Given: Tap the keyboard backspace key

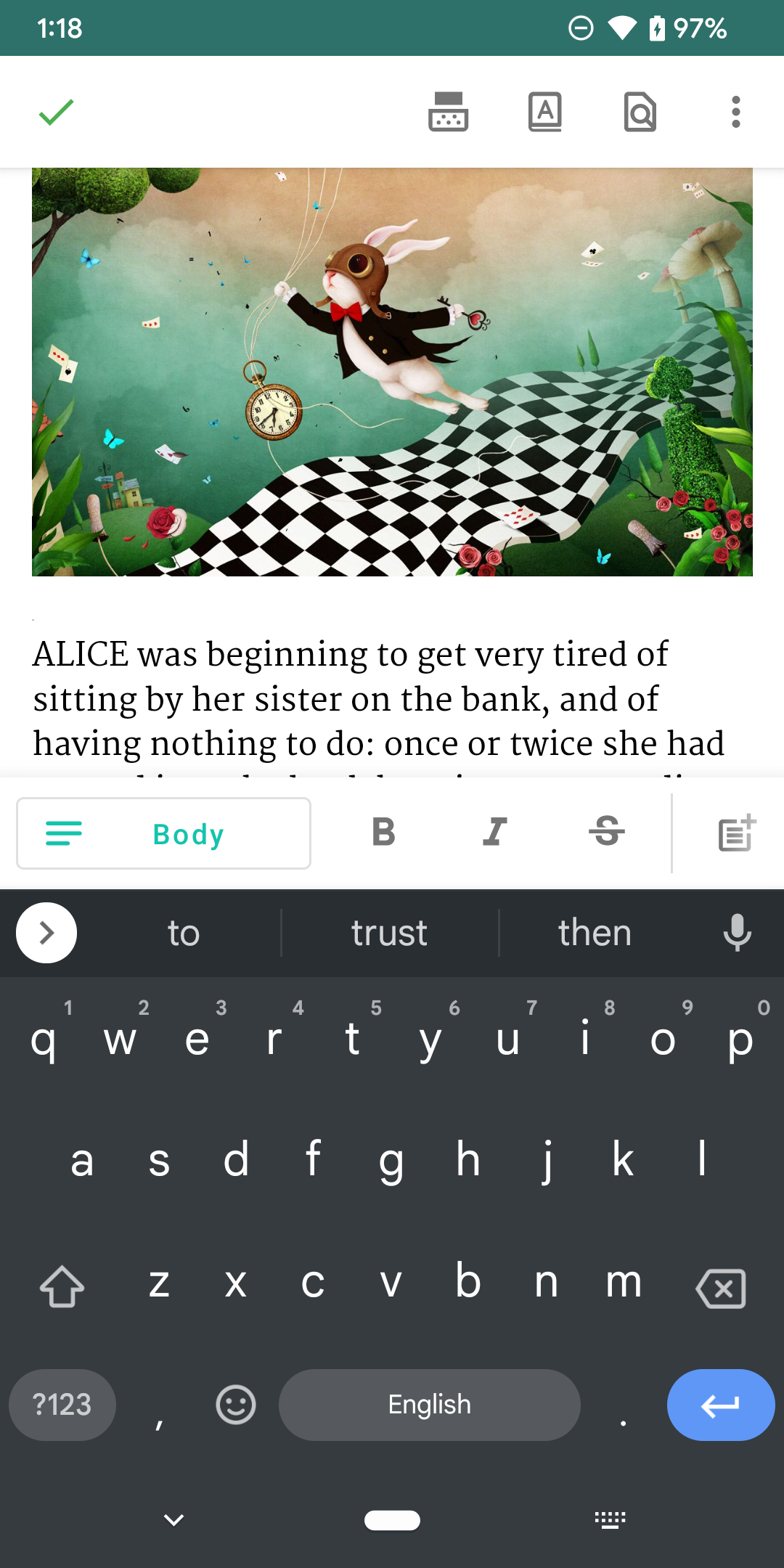Looking at the screenshot, I should [720, 1288].
